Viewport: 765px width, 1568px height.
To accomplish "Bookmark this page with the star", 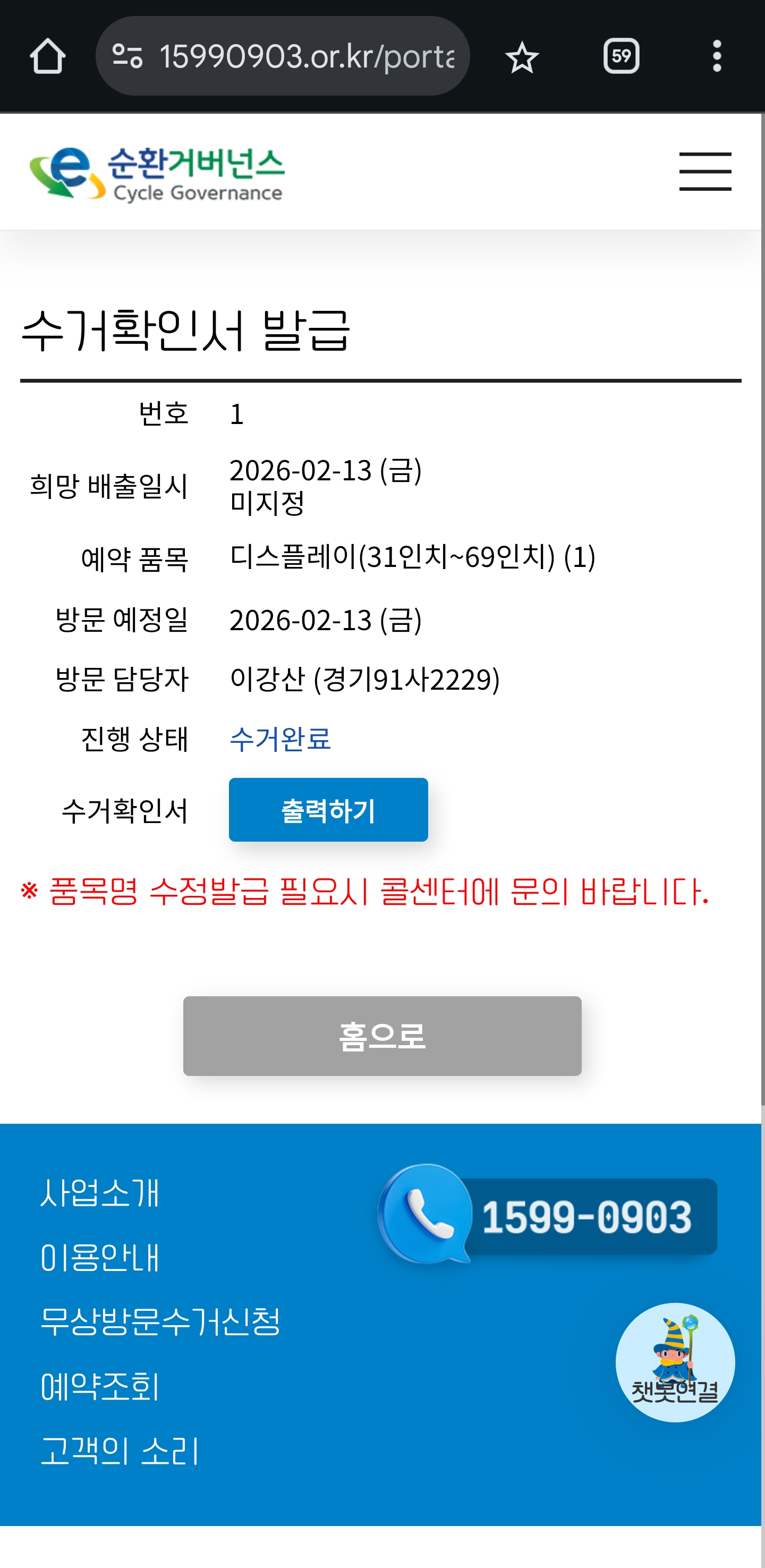I will click(x=522, y=57).
